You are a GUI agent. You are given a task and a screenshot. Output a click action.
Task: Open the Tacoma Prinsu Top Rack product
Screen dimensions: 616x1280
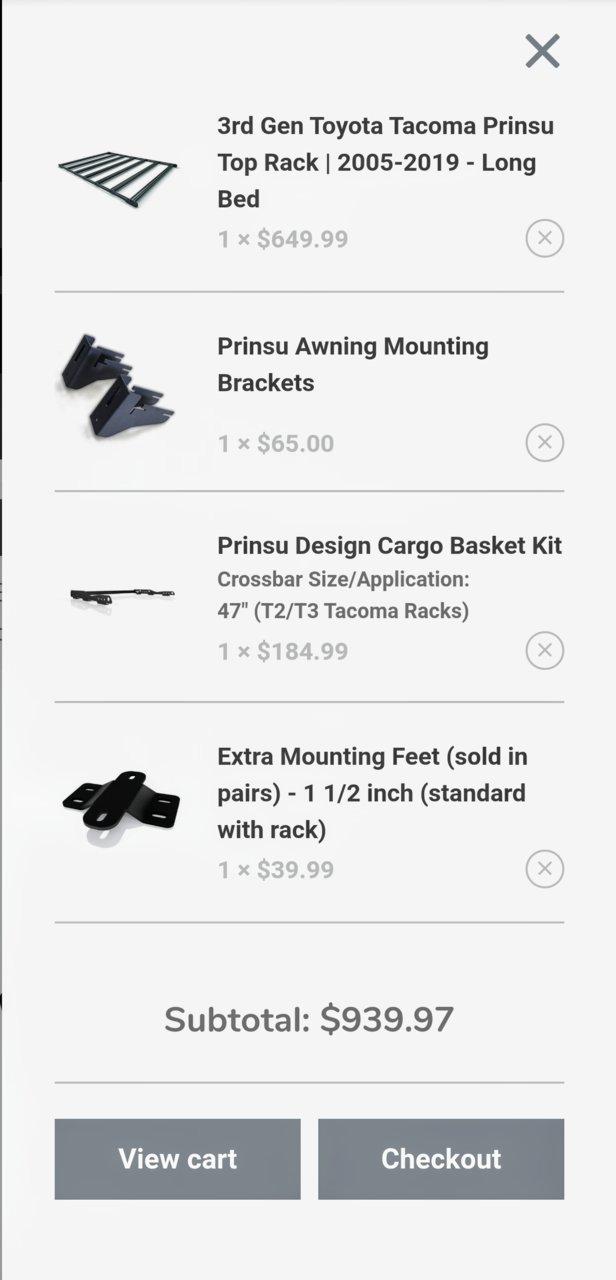pyautogui.click(x=385, y=162)
